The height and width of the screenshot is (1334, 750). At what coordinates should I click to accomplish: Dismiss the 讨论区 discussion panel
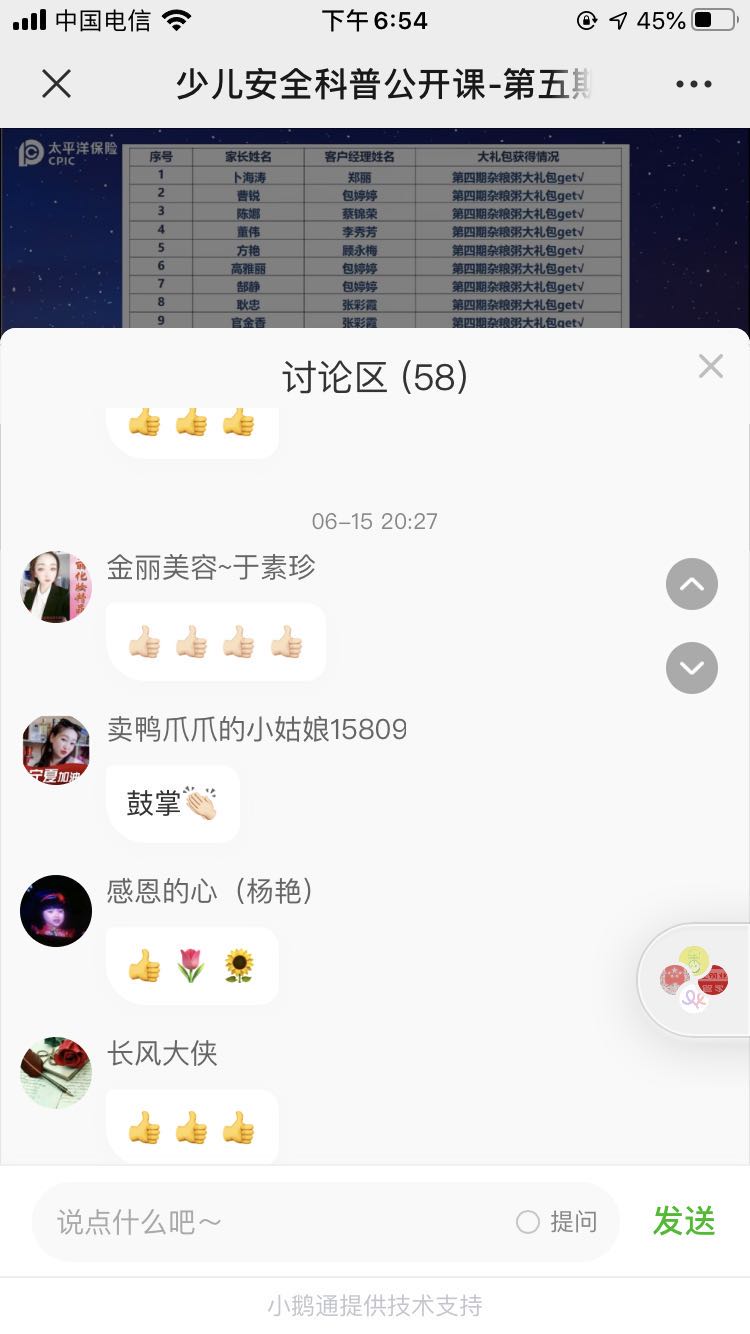710,366
